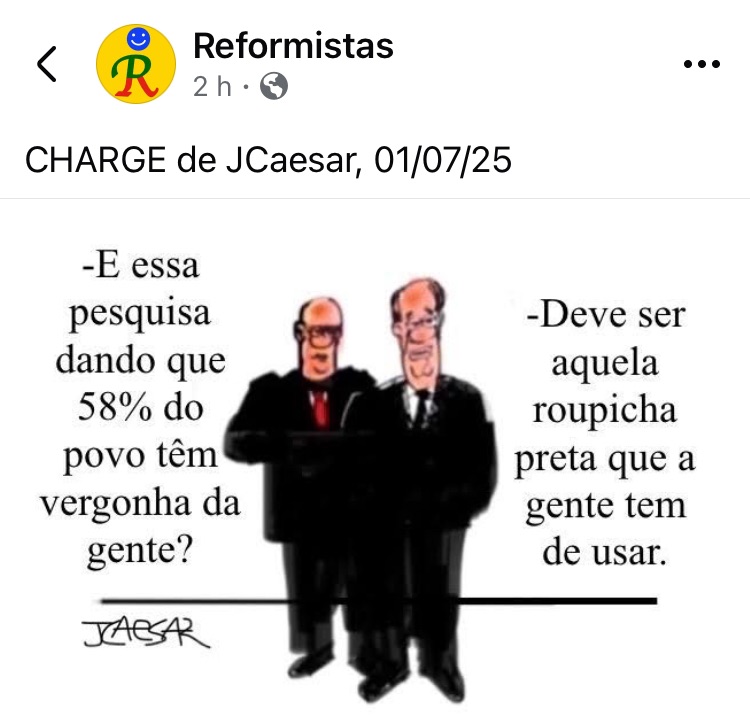Go back using the back arrow
The image size is (750, 715).
pos(46,64)
